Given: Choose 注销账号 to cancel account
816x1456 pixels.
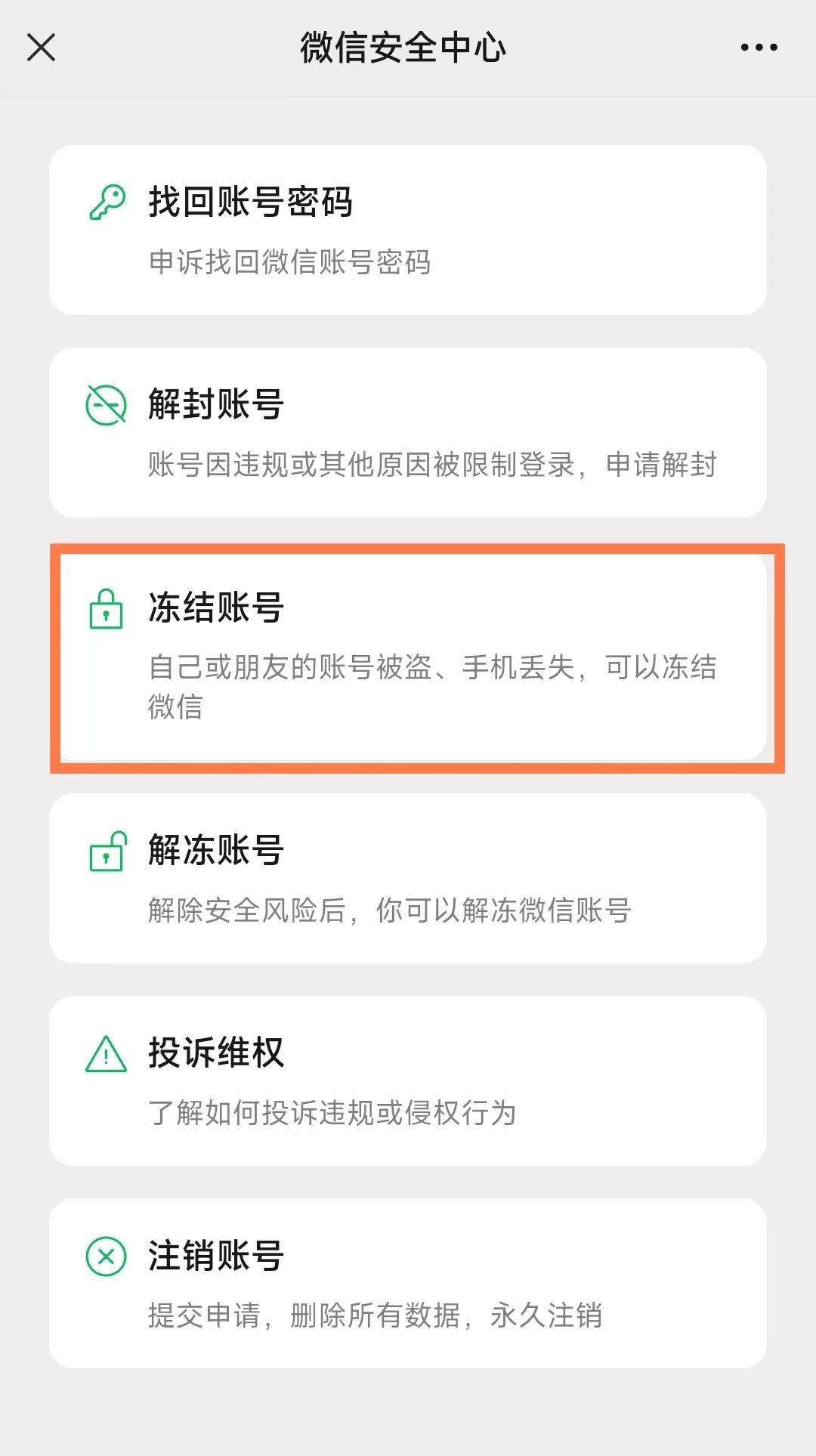Looking at the screenshot, I should 408,1283.
